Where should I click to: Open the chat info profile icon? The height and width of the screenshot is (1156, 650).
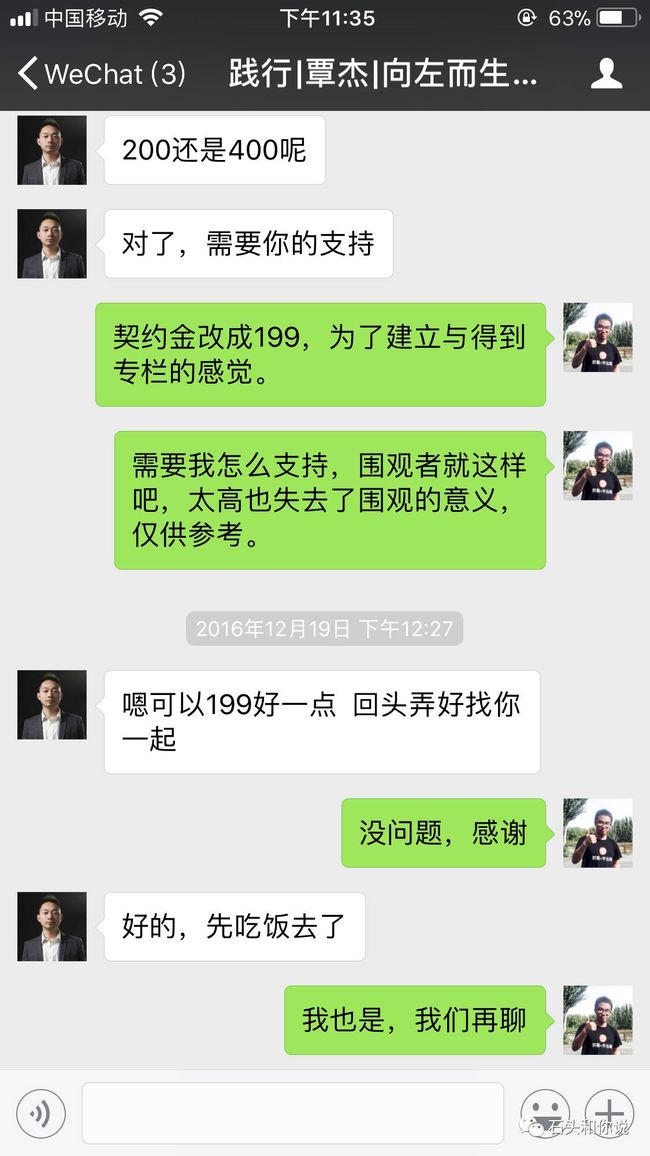tap(607, 74)
